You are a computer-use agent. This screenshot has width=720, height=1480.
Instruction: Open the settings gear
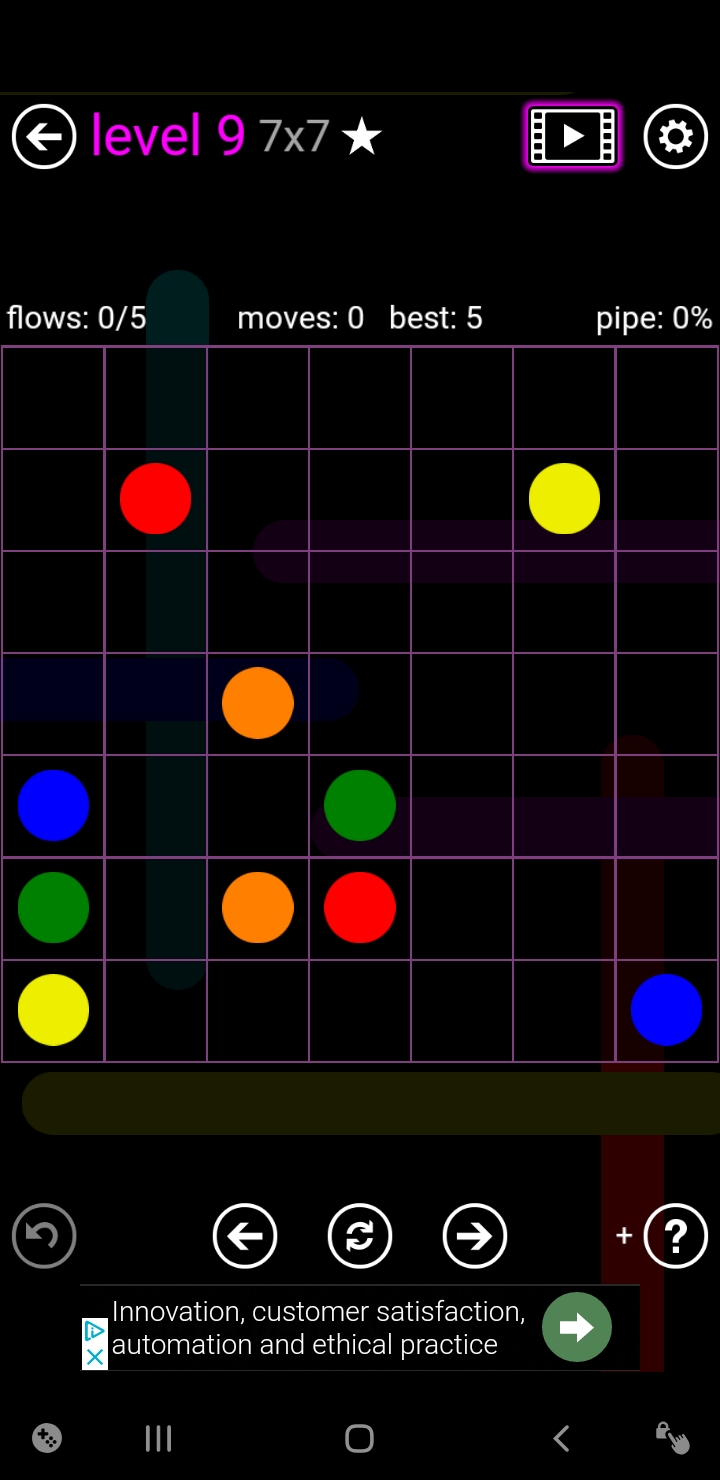click(x=675, y=136)
